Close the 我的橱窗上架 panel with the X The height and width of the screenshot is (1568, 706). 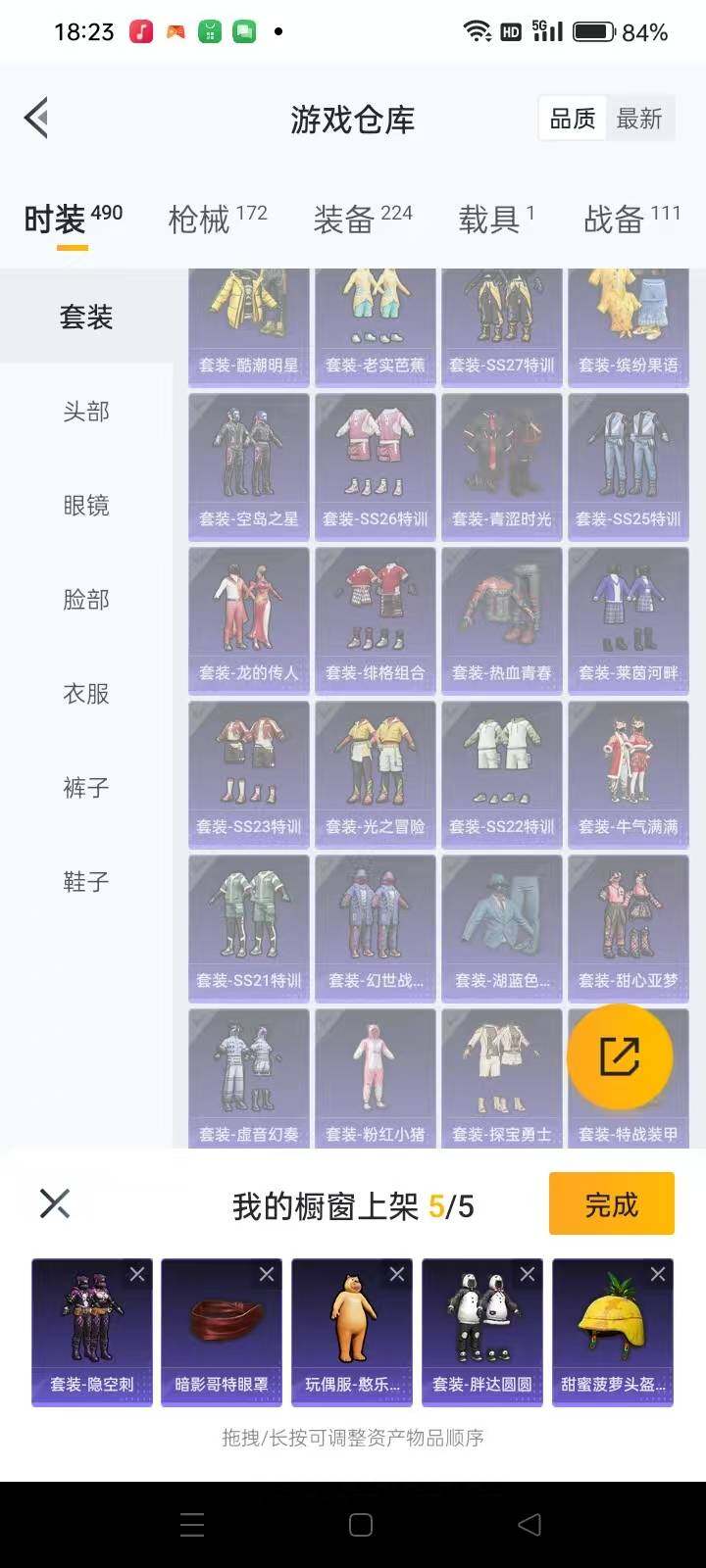point(54,1202)
